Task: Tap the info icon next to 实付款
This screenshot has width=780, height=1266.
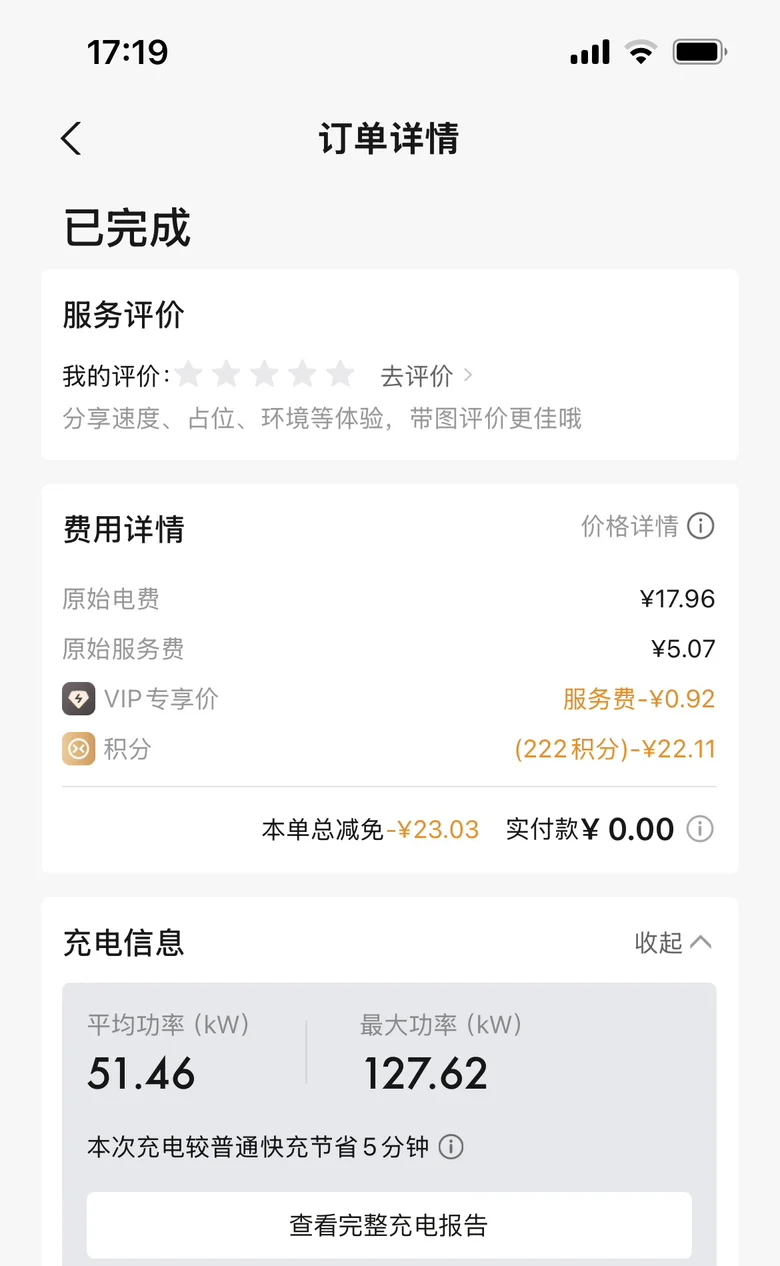Action: coord(701,829)
